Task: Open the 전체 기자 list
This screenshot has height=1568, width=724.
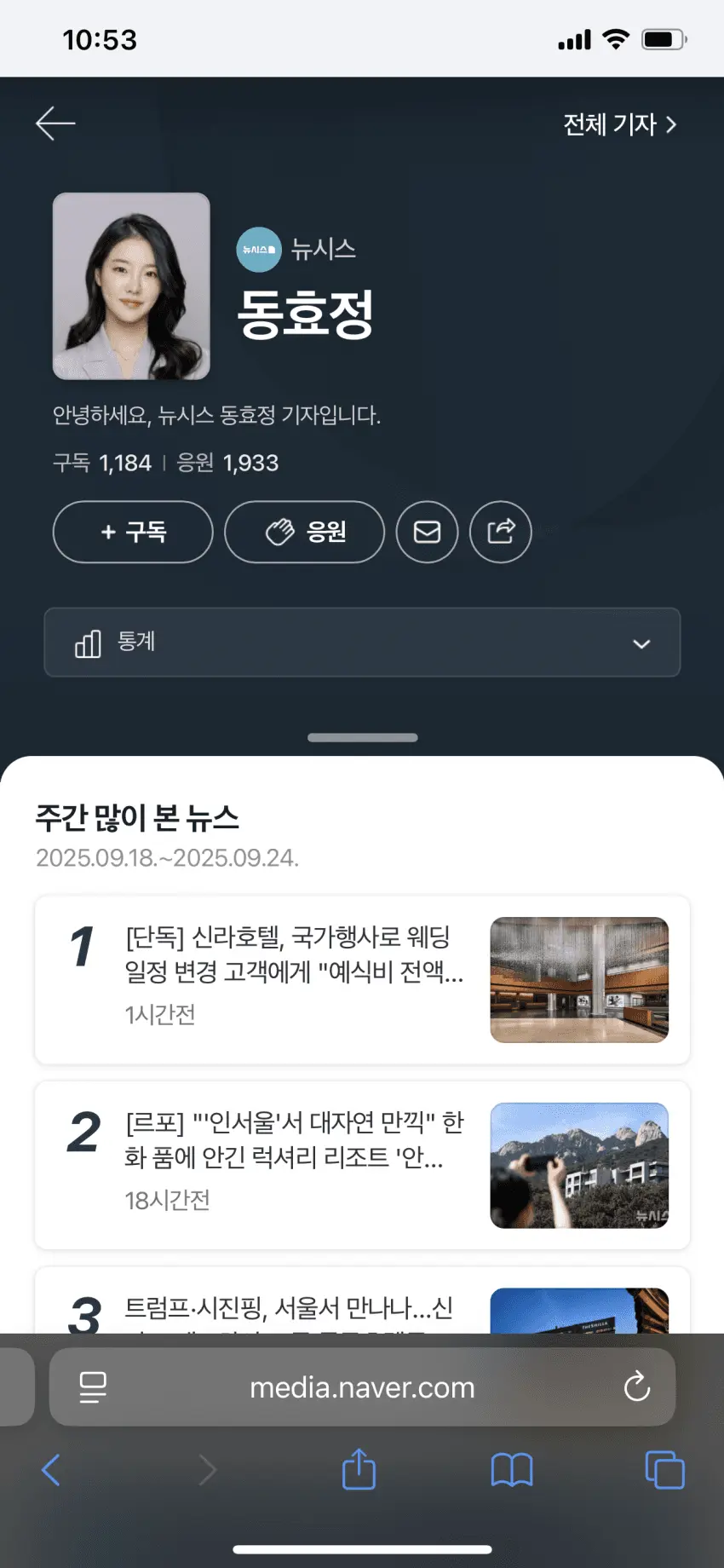Action: pyautogui.click(x=619, y=124)
